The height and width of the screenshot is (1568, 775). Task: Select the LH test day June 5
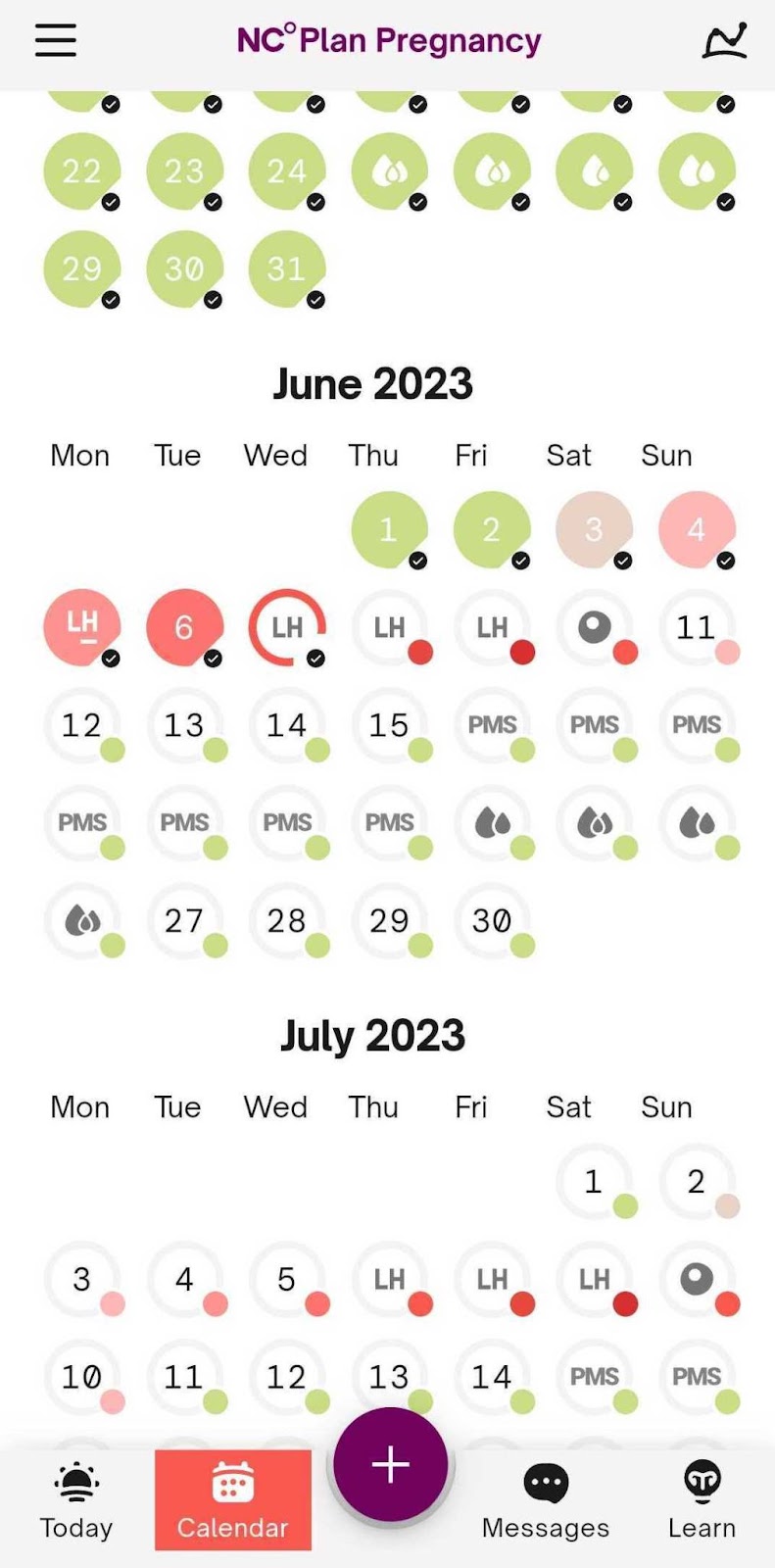(x=81, y=627)
